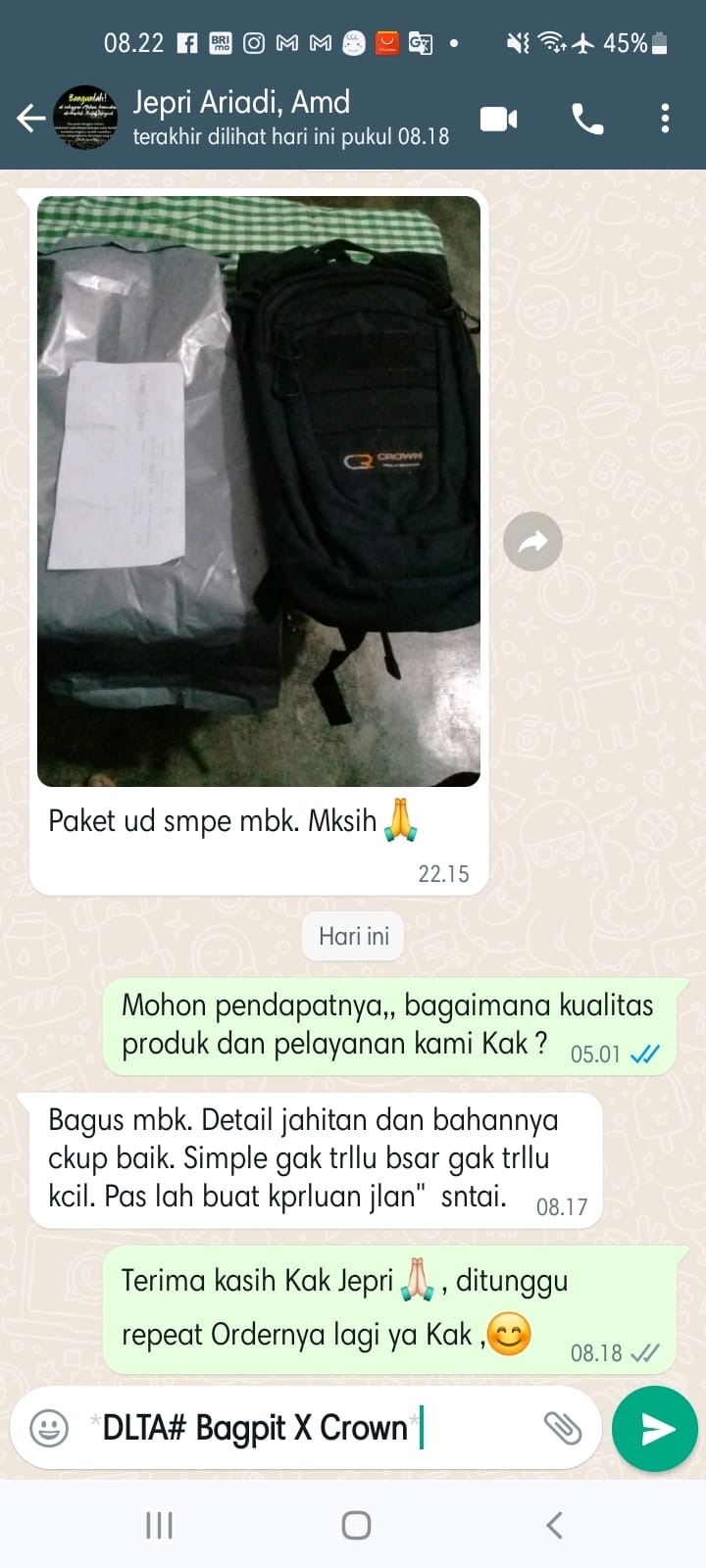The width and height of the screenshot is (706, 1568).
Task: Open the emoji picker
Action: tap(49, 1428)
